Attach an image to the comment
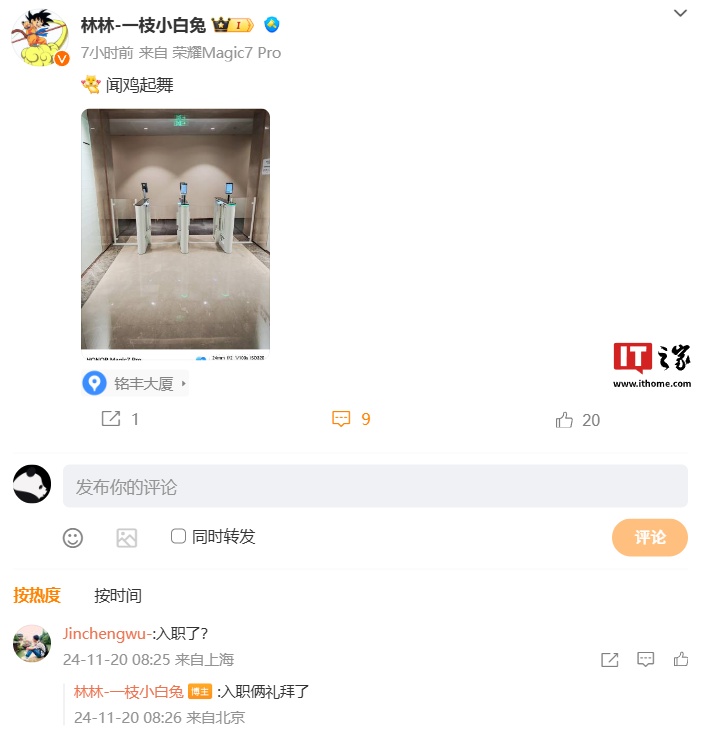This screenshot has height=729, width=703. [x=126, y=537]
